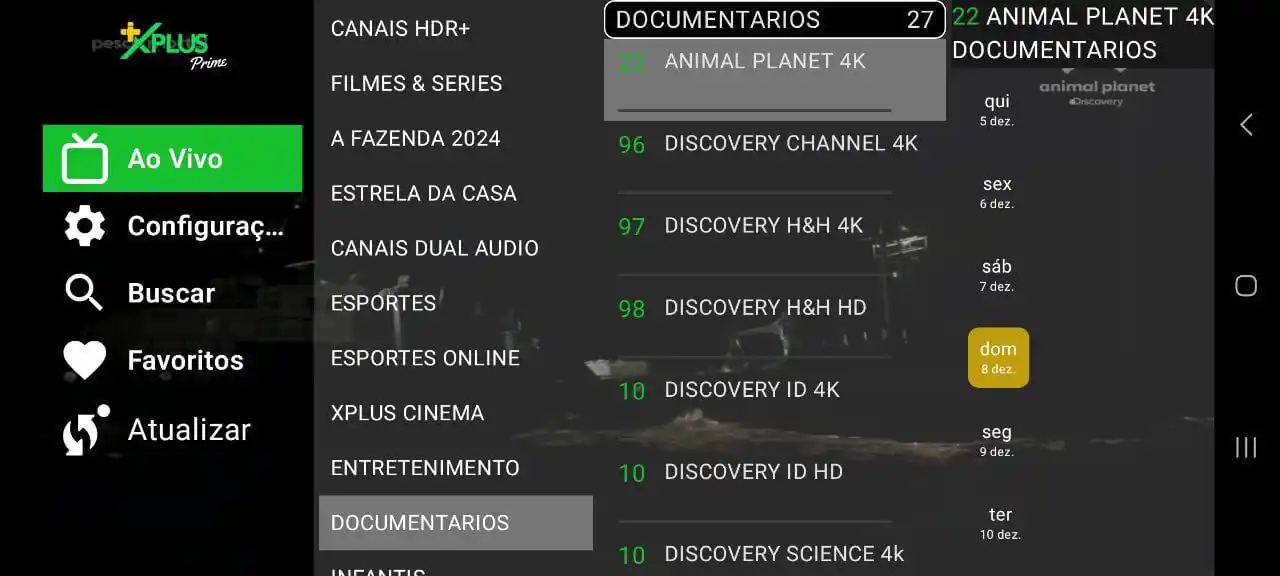Open the ENTRETENIMENTO category
Viewport: 1280px width, 576px height.
tap(425, 468)
